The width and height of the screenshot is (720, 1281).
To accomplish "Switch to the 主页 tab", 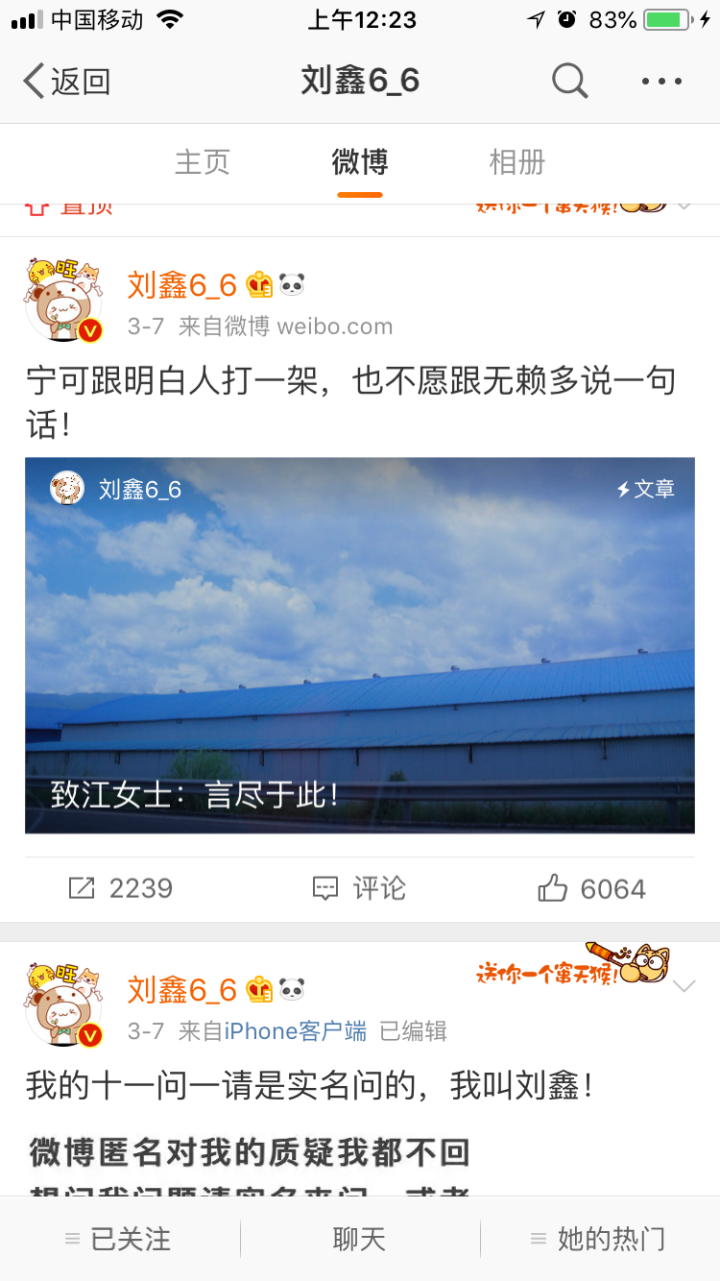I will [203, 162].
